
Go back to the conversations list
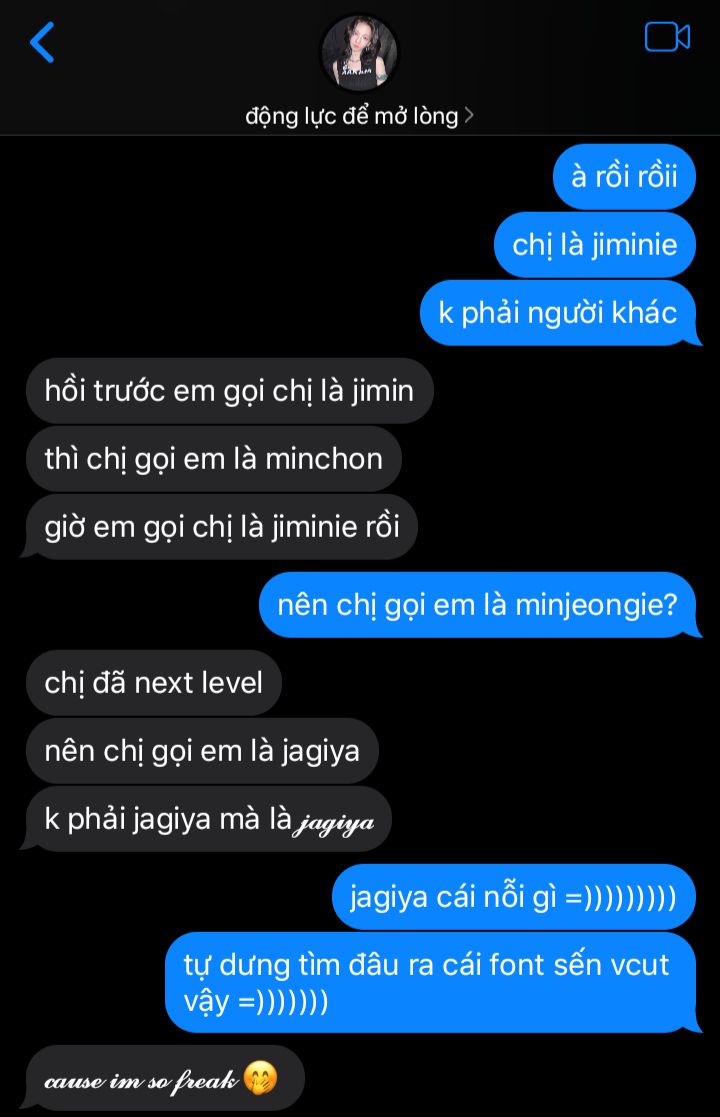pos(42,43)
